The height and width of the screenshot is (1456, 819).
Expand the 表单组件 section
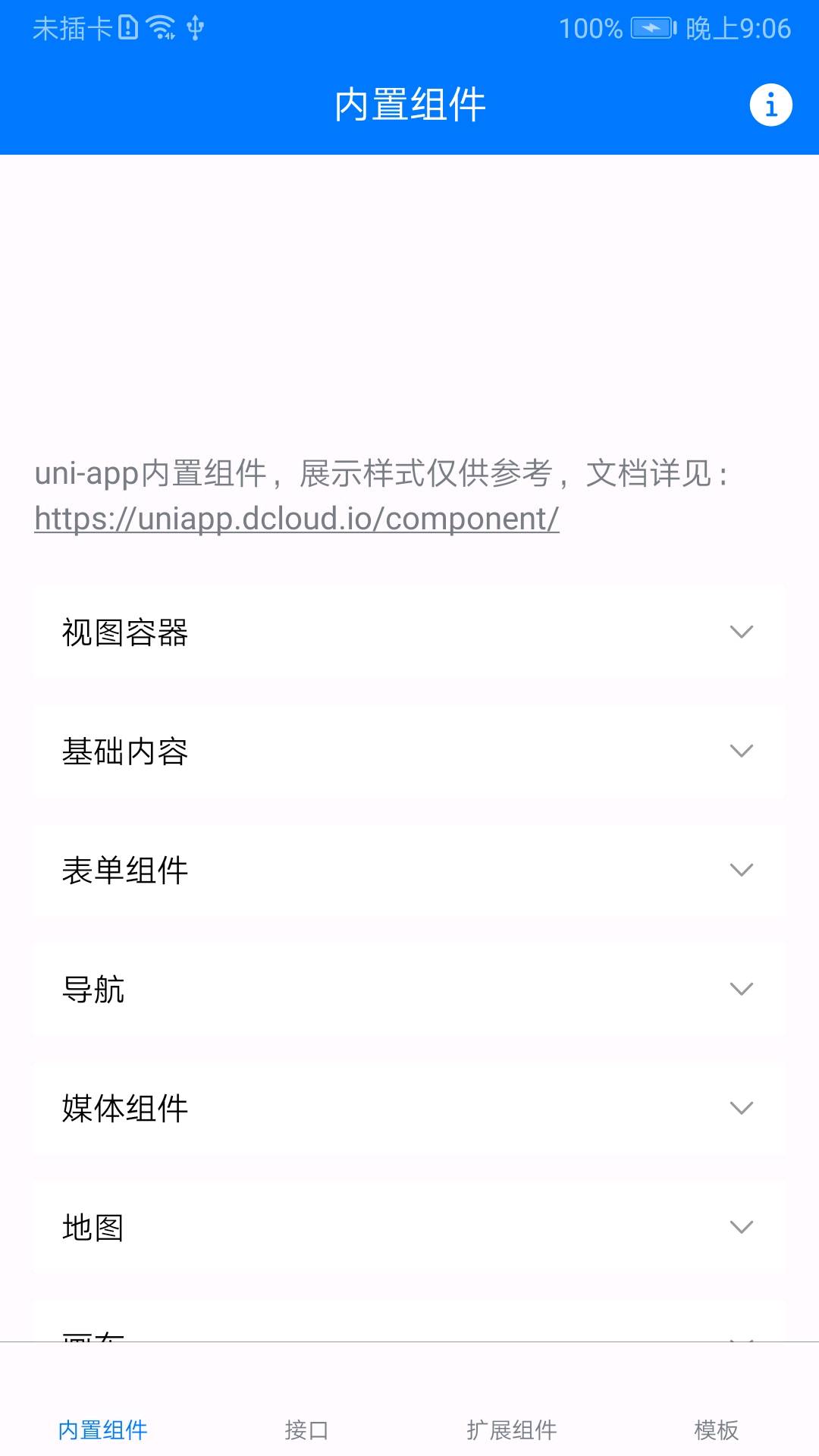(x=409, y=870)
